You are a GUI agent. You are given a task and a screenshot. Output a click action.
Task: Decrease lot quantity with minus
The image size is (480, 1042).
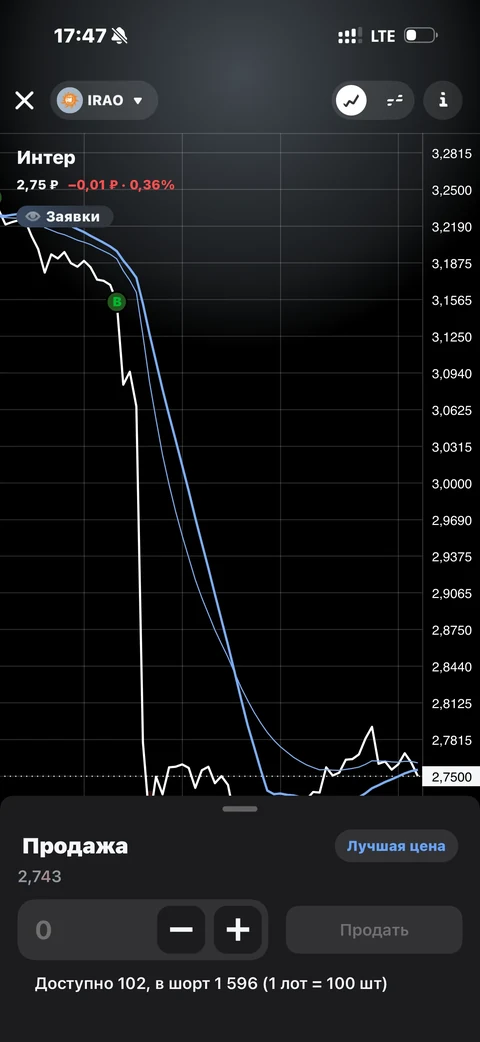point(181,930)
